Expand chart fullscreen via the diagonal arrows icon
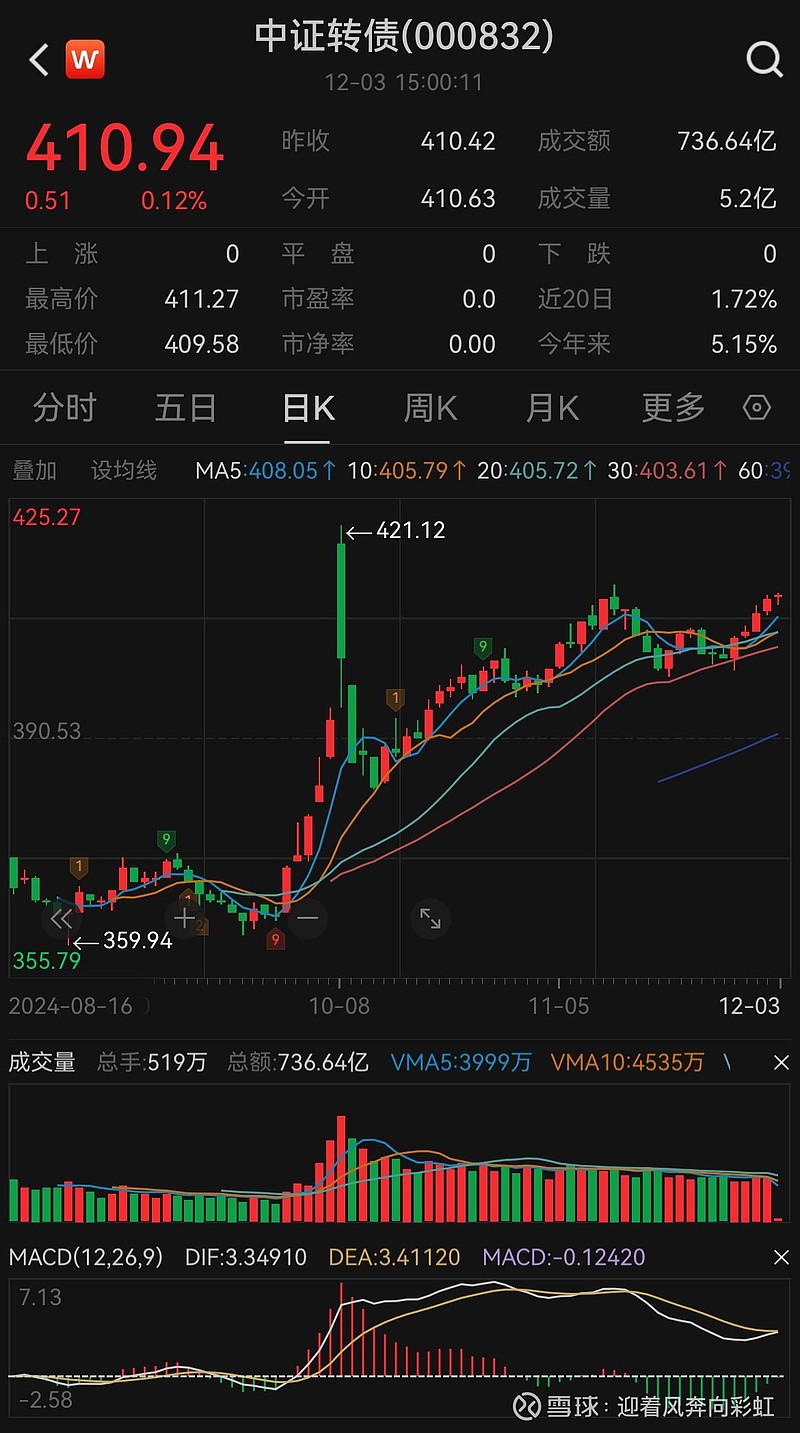 point(430,918)
